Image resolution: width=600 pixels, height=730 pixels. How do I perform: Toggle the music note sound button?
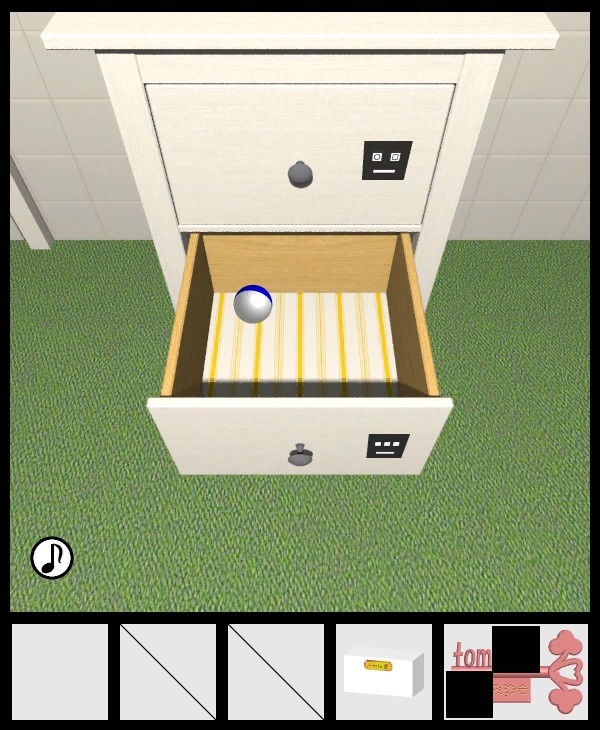(x=52, y=558)
